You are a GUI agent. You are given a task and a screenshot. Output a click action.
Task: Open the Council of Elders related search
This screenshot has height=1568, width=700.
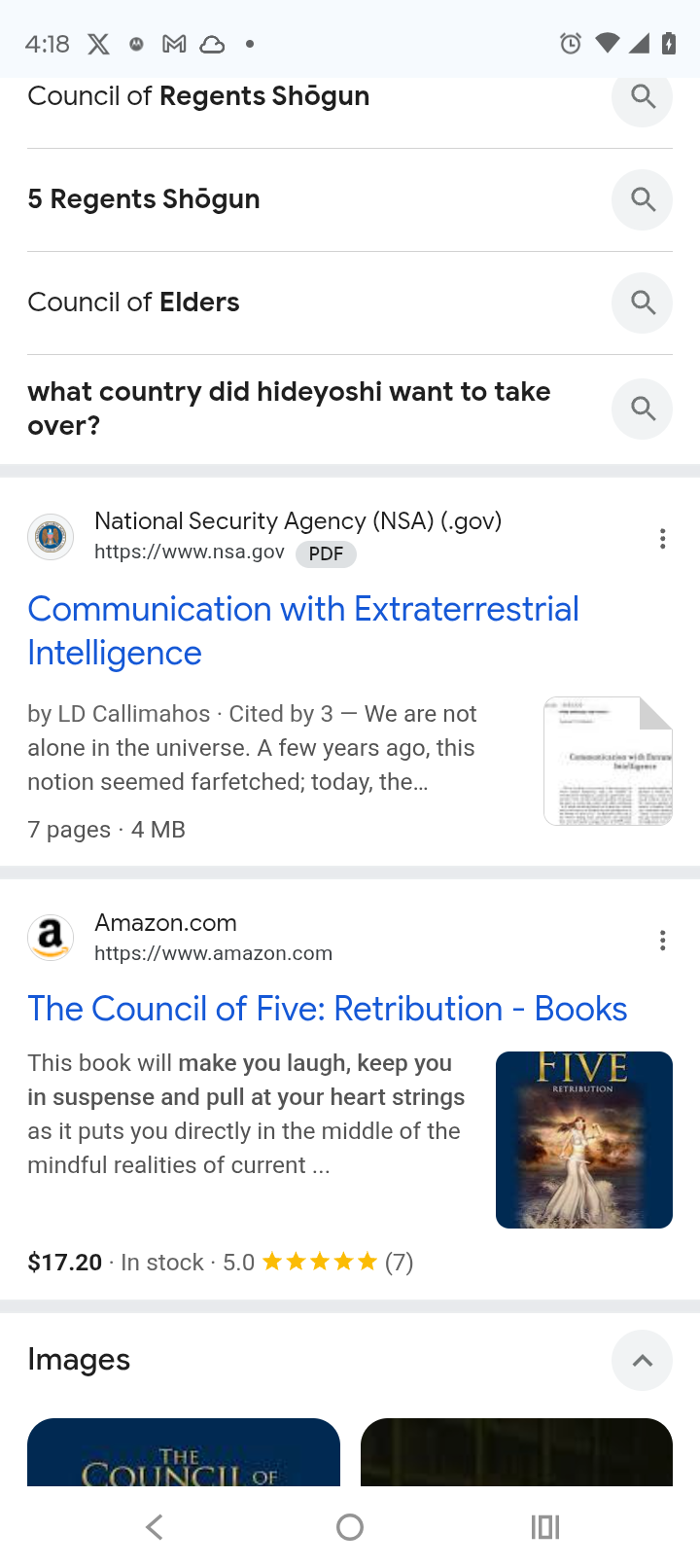coord(349,303)
